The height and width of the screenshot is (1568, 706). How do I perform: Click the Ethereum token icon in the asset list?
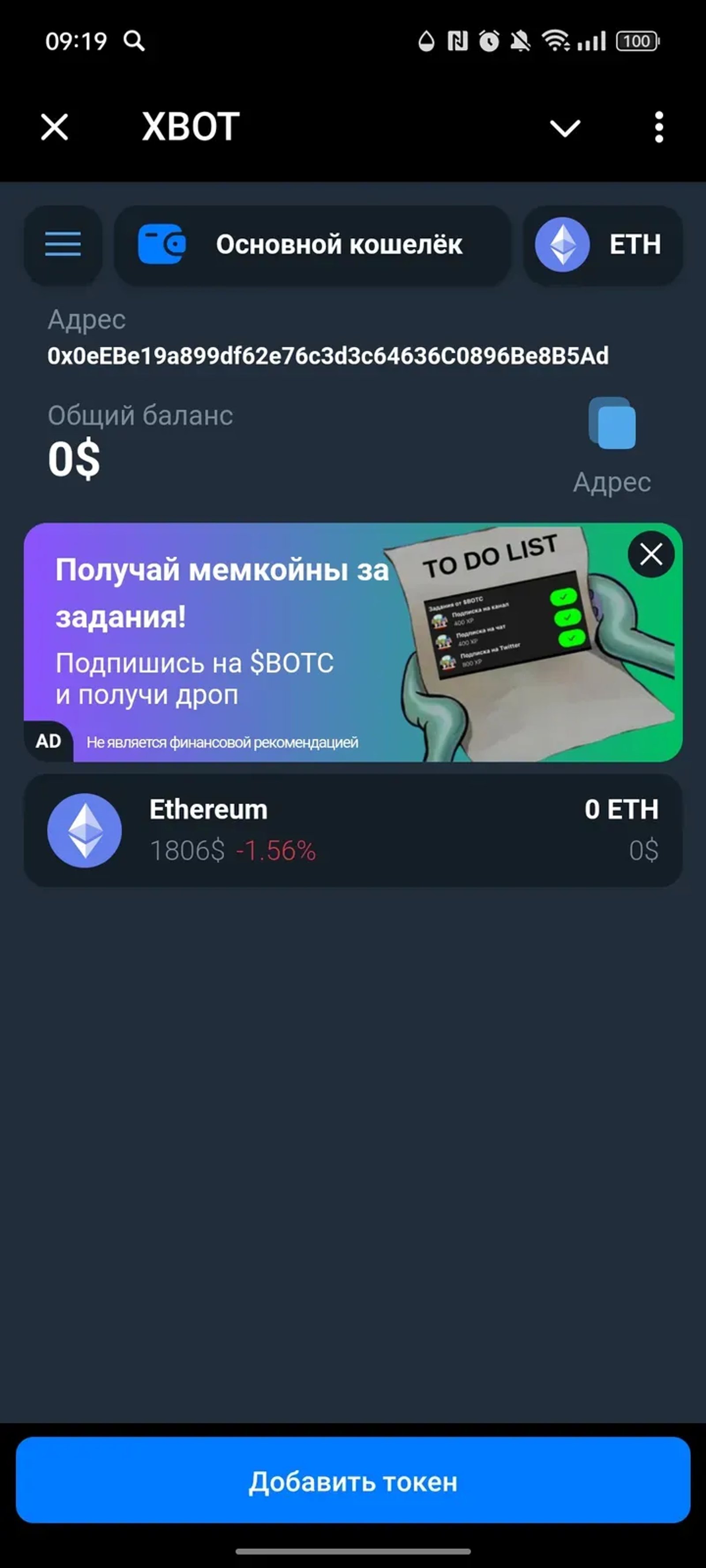pos(85,830)
